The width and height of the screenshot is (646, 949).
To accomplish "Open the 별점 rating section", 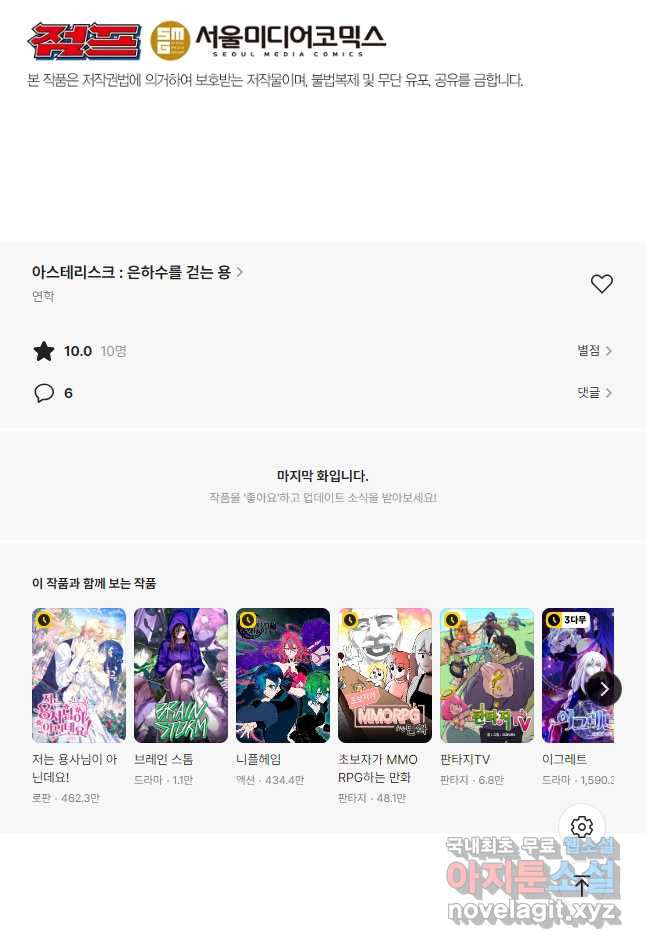I will (594, 351).
